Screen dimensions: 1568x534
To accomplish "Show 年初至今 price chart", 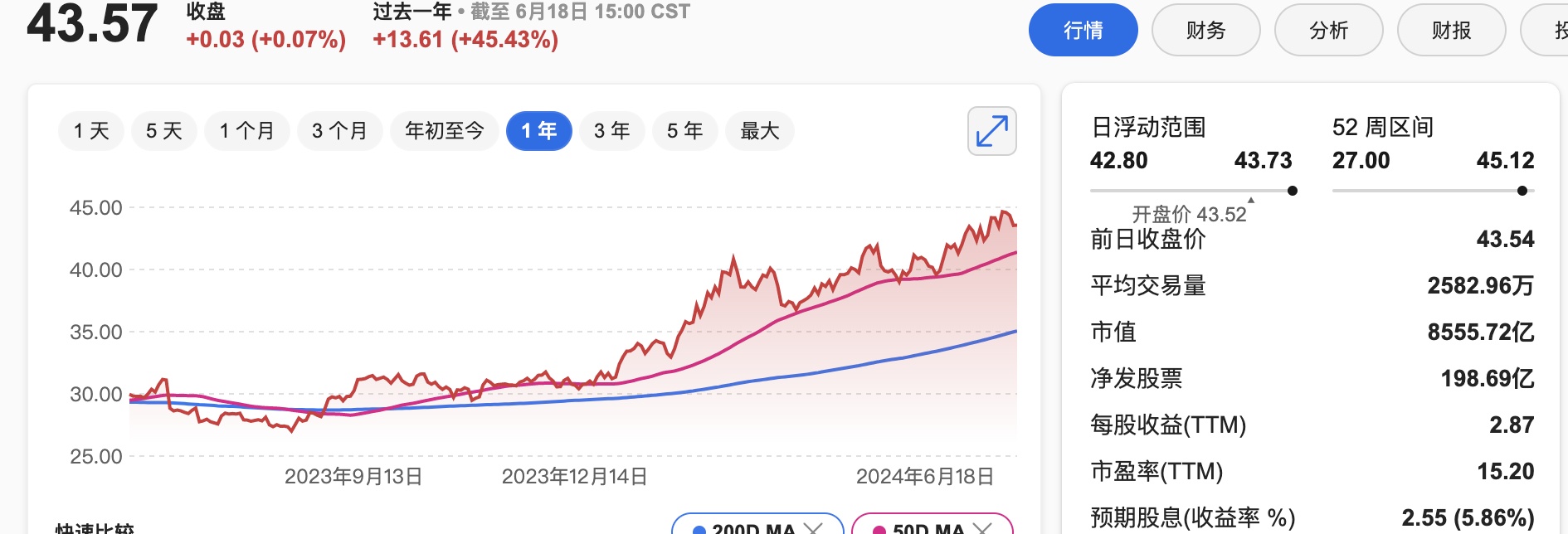I will [x=444, y=131].
